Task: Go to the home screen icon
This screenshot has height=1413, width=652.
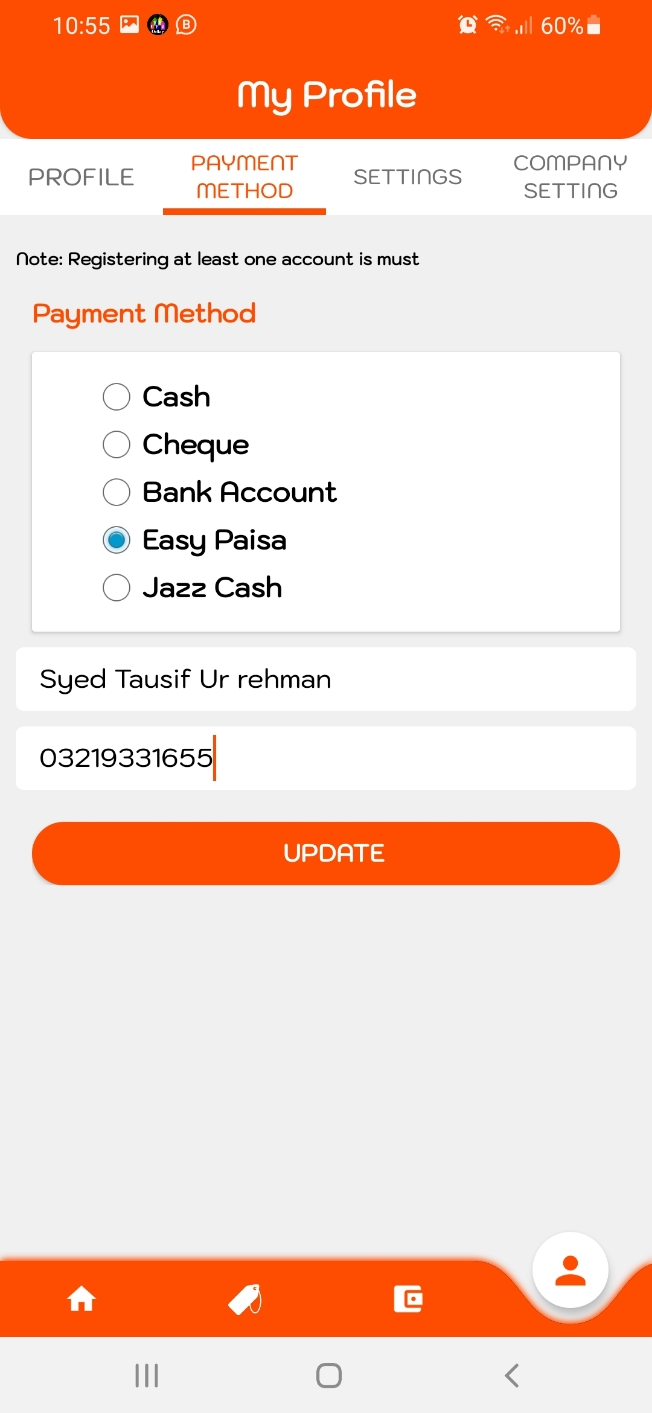Action: click(81, 1299)
